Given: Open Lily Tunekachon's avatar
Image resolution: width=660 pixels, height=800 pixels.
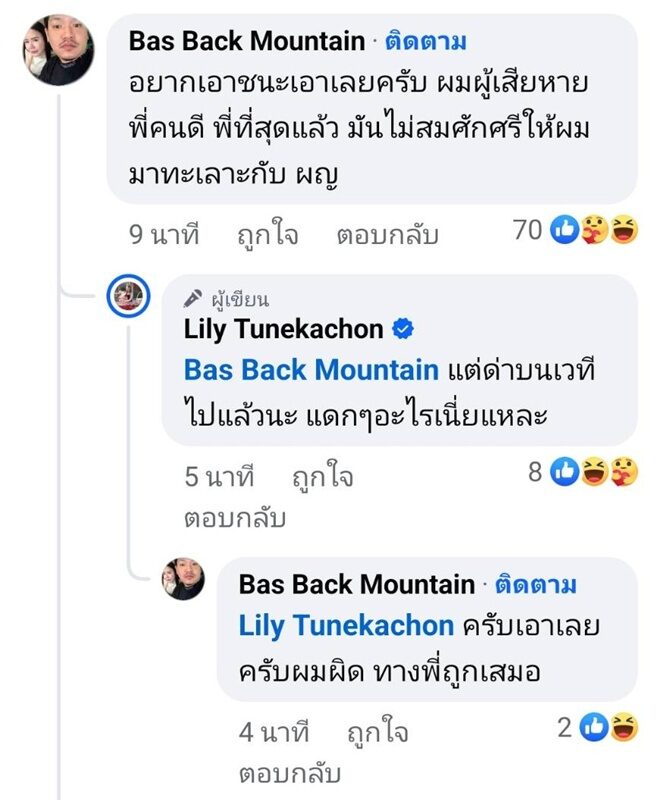Looking at the screenshot, I should coord(131,296).
